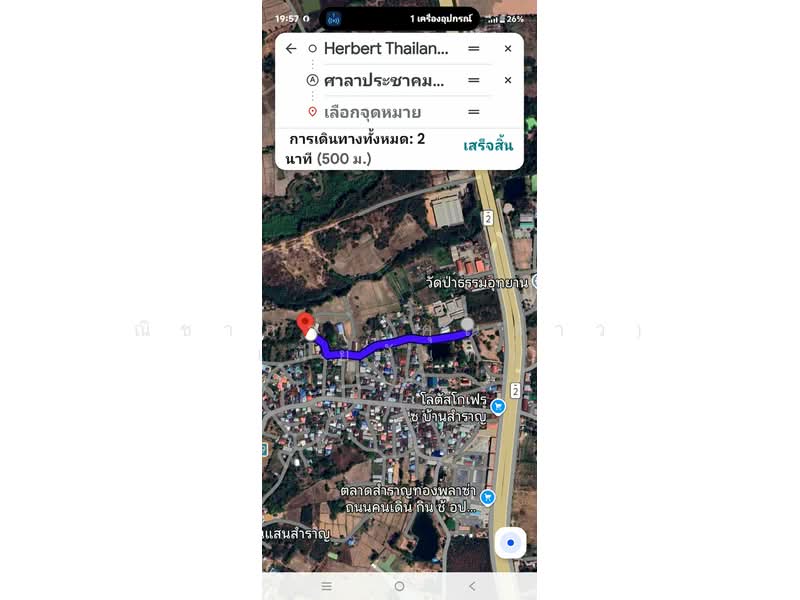Tap เสร็จสิ้น to finish the route
This screenshot has width=800, height=600.
click(x=488, y=146)
